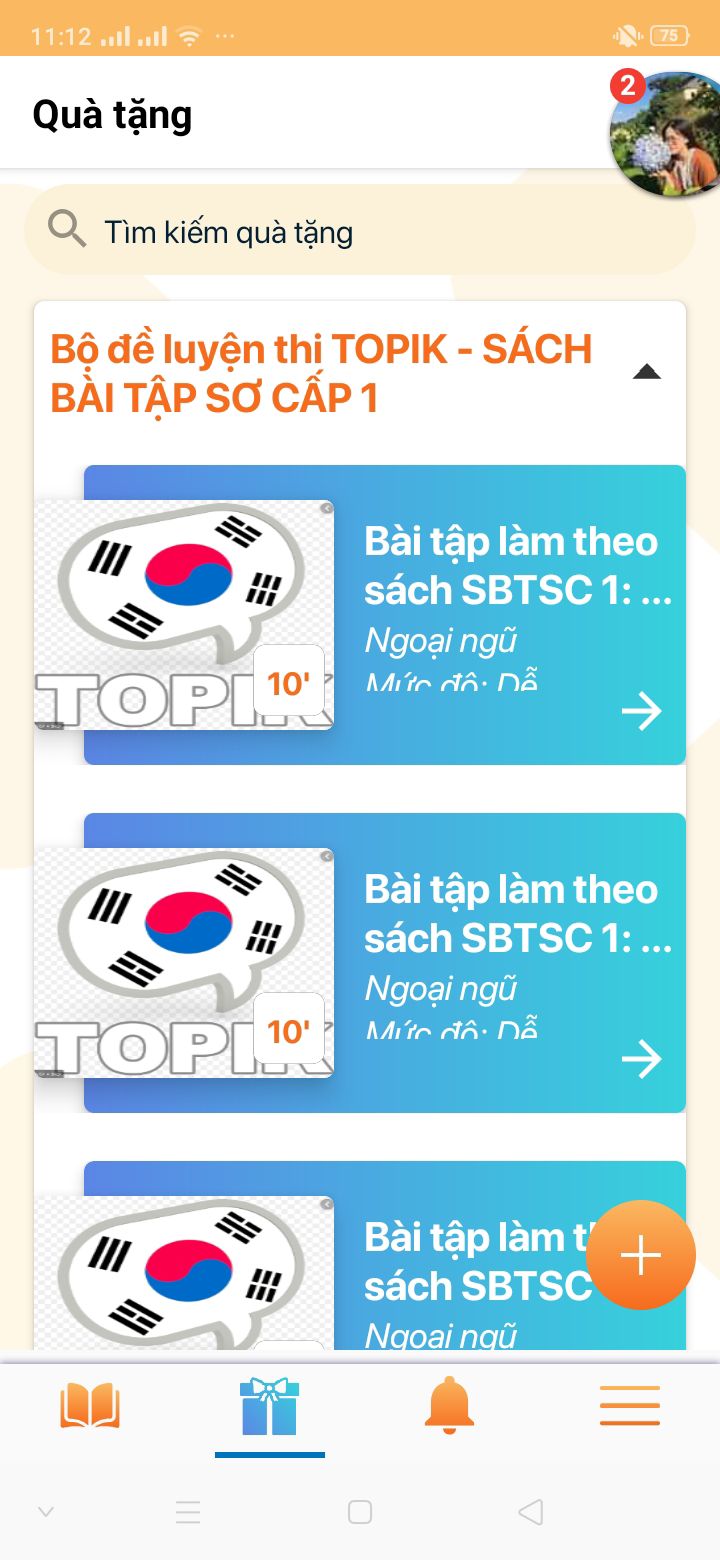Open the hamburger menu tab
The image size is (720, 1560).
tap(630, 1406)
